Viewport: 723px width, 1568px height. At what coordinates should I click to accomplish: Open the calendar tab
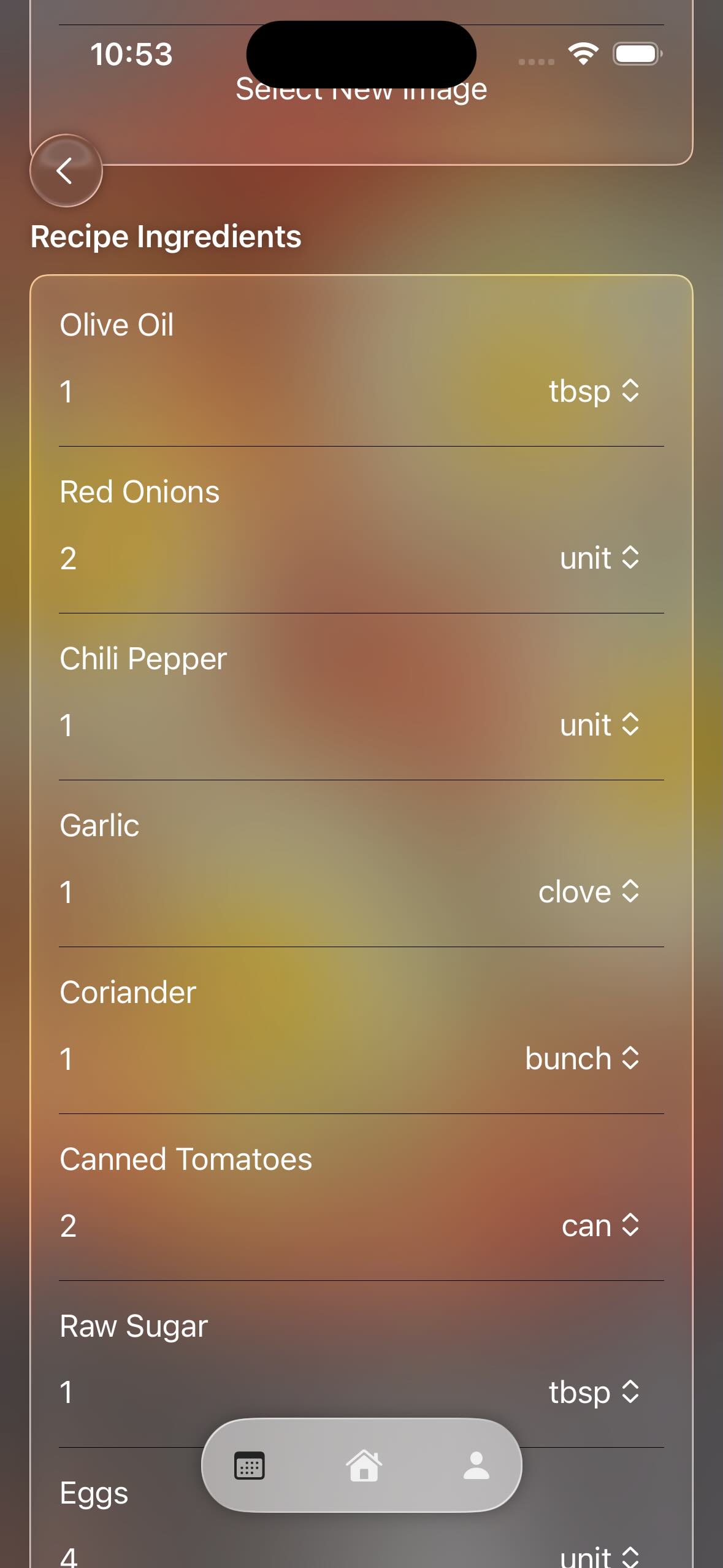click(x=250, y=1466)
